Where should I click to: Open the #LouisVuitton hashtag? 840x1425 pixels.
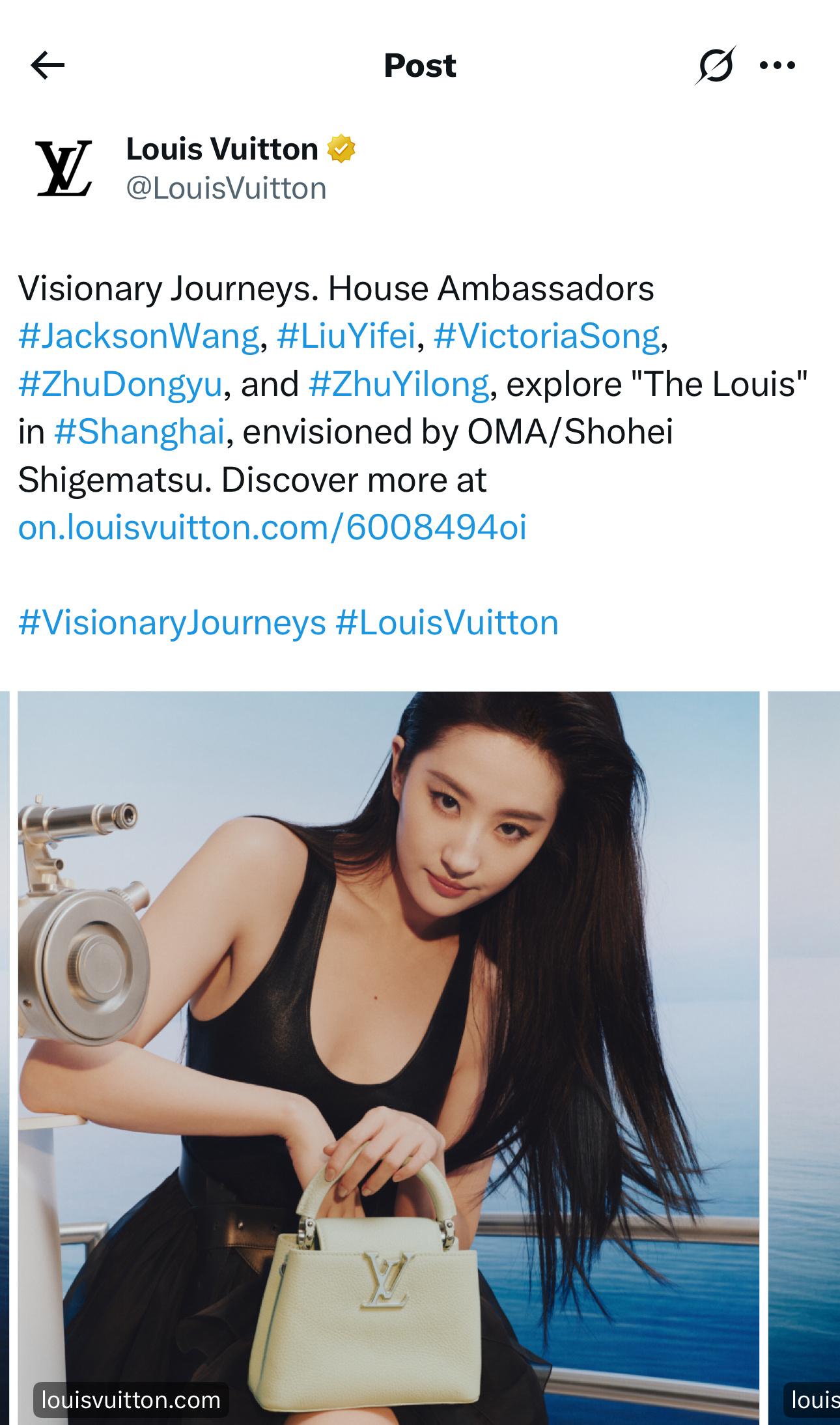(x=447, y=623)
